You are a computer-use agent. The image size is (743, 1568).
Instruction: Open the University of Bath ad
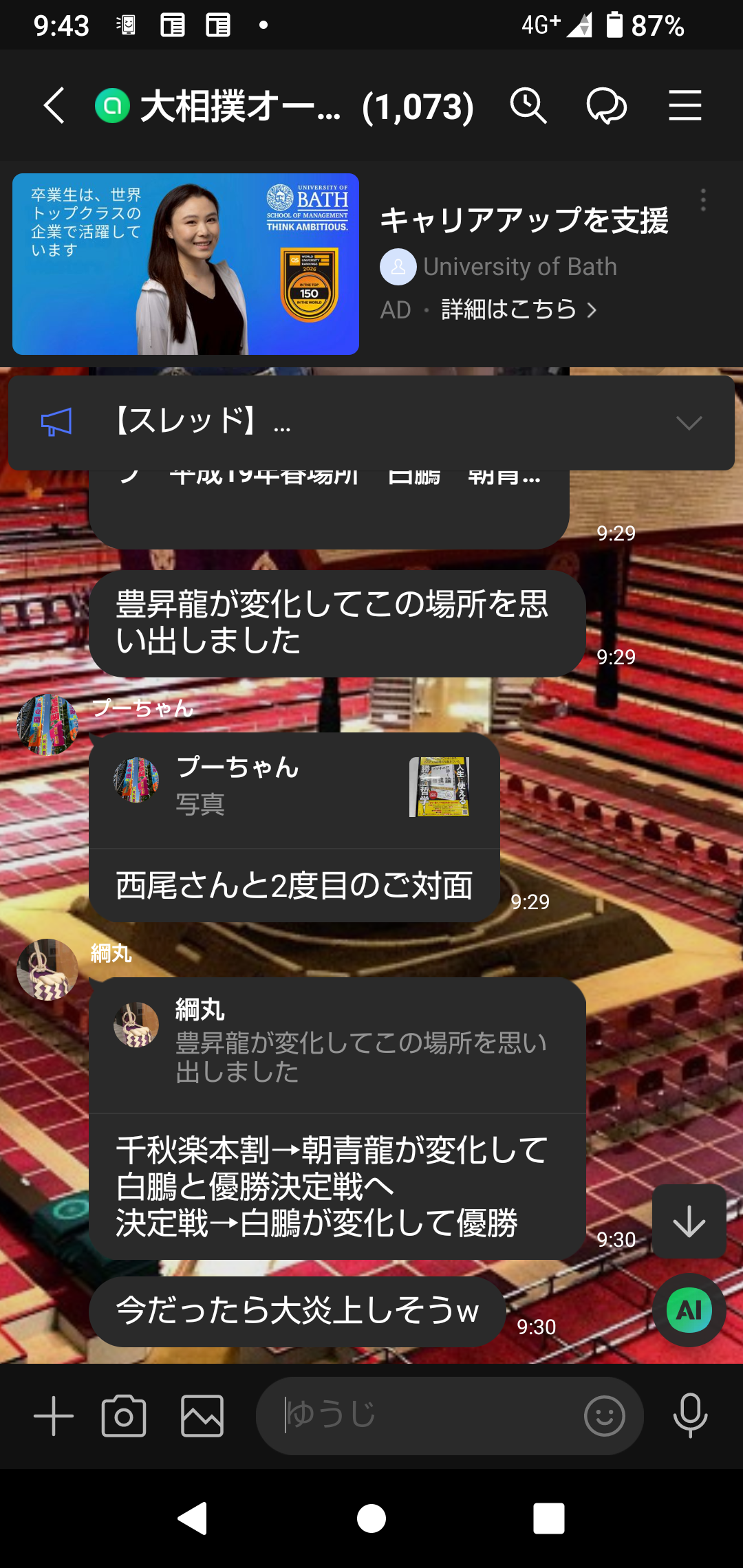186,264
